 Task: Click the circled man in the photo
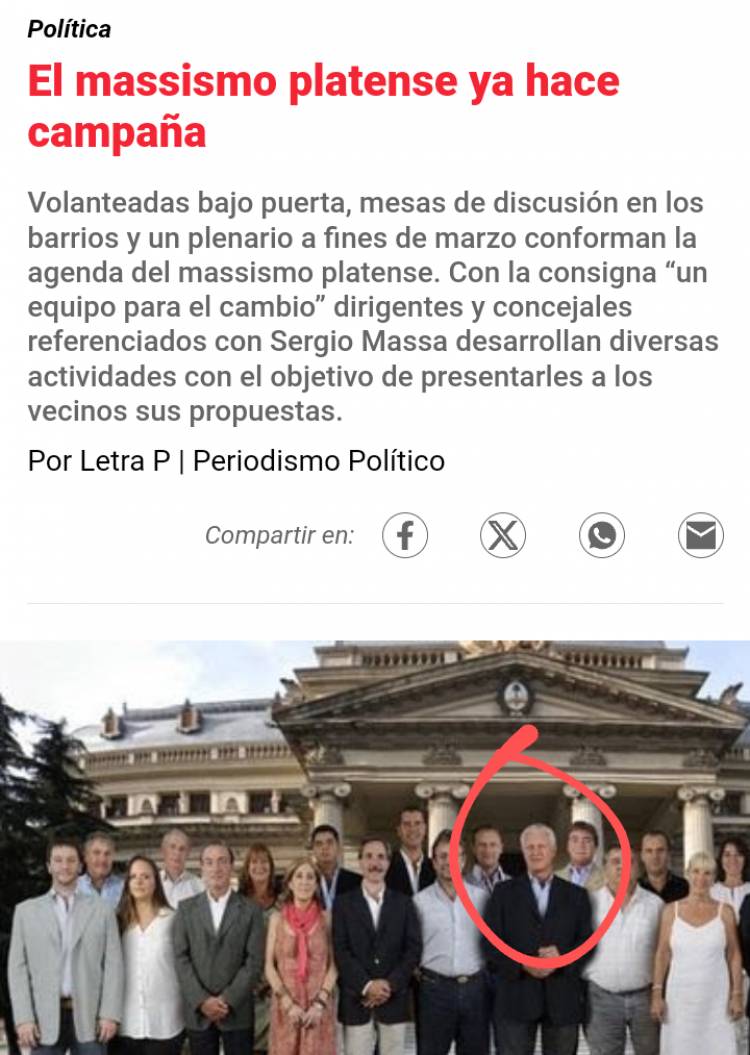tap(540, 890)
